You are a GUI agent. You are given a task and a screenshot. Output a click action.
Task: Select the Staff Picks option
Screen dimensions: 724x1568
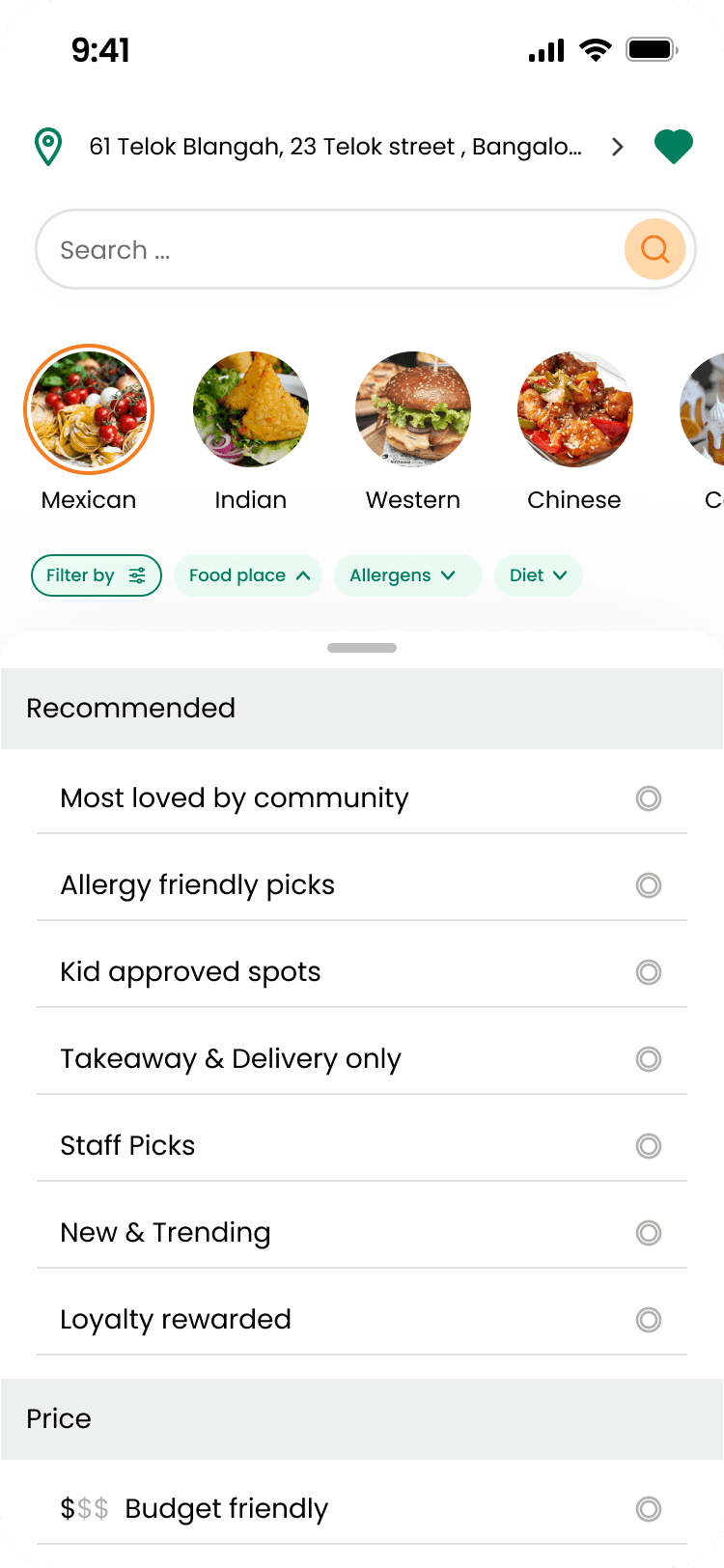[x=649, y=1146]
